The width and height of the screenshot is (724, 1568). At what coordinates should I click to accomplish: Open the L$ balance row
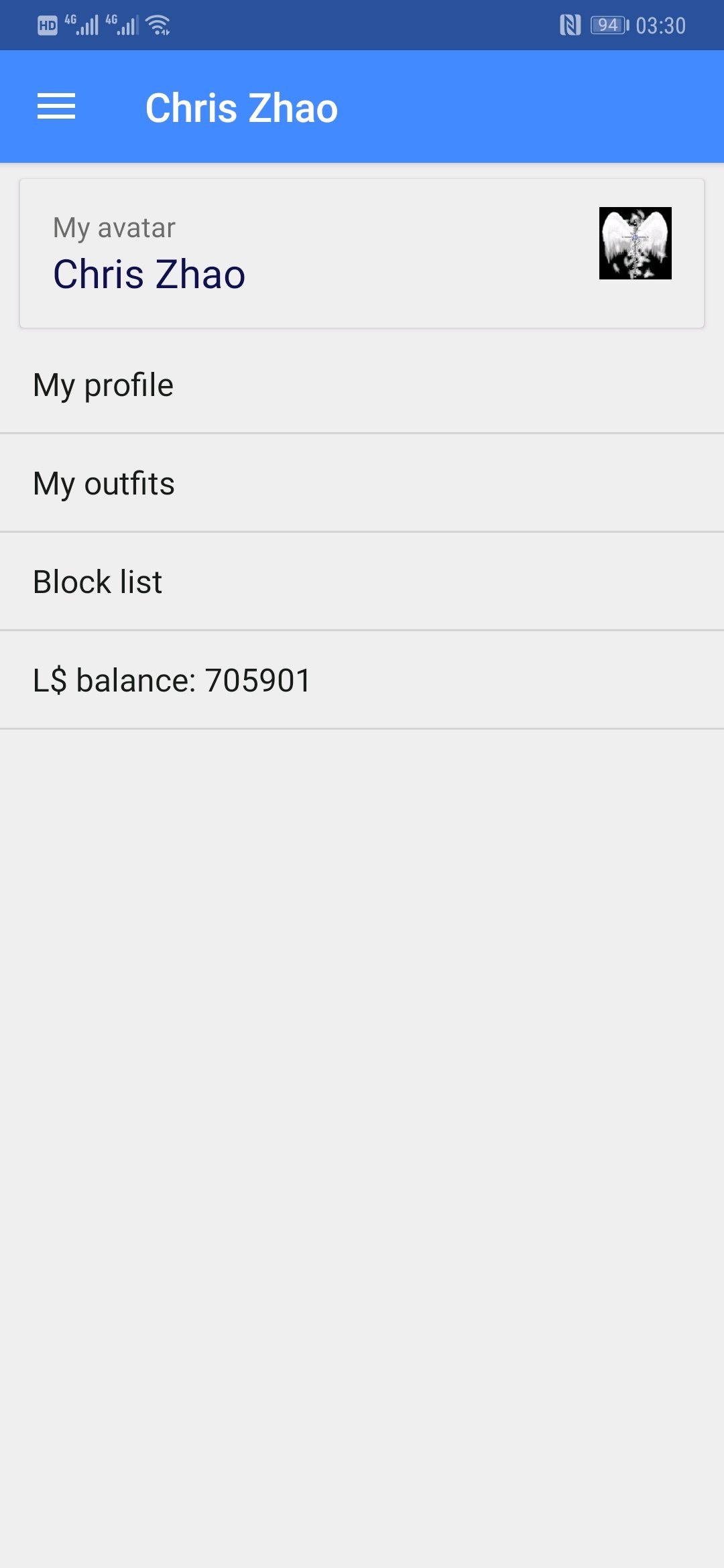coord(362,680)
